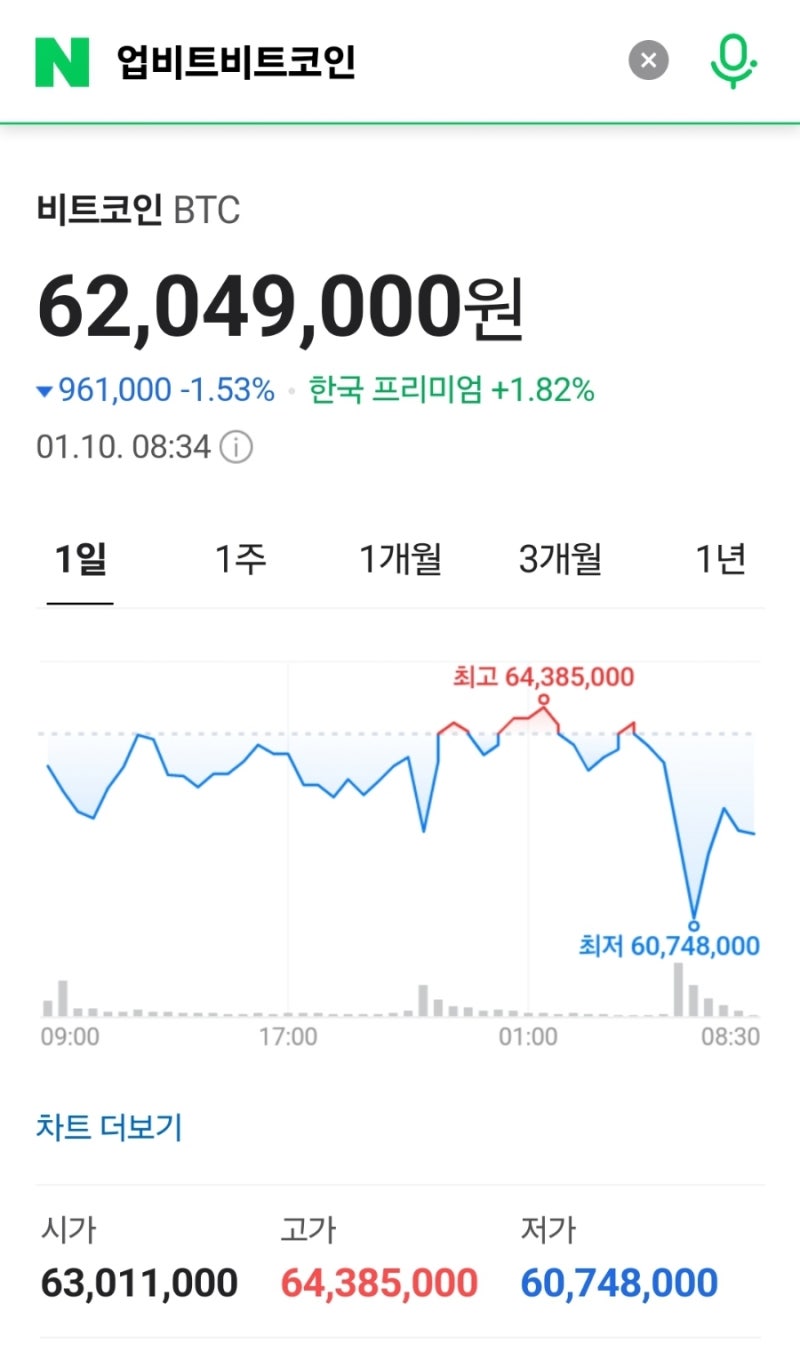Select the 1일 chart period tab
This screenshot has height=1352, width=800.
(x=81, y=560)
